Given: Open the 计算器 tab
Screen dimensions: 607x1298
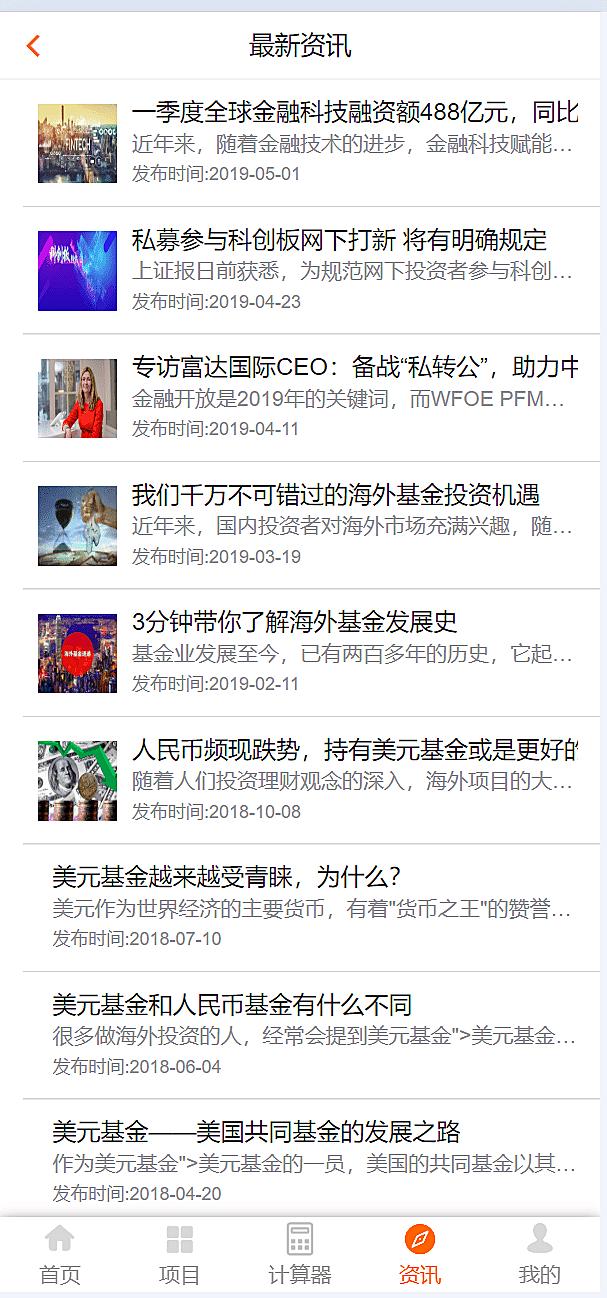Looking at the screenshot, I should pos(300,1255).
